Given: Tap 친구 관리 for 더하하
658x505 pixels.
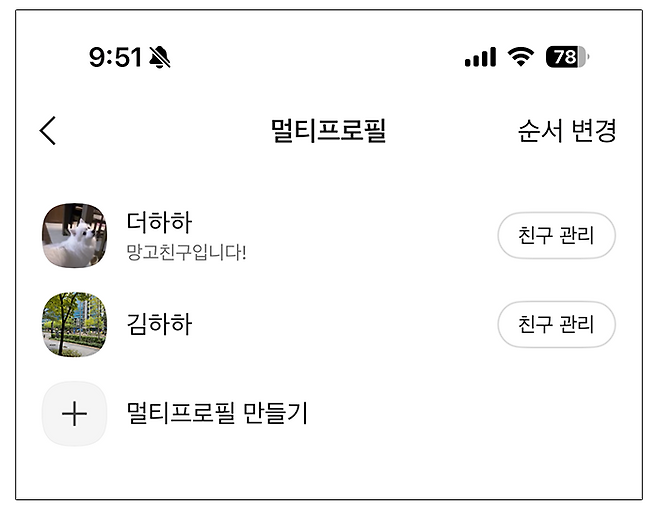Looking at the screenshot, I should click(556, 236).
